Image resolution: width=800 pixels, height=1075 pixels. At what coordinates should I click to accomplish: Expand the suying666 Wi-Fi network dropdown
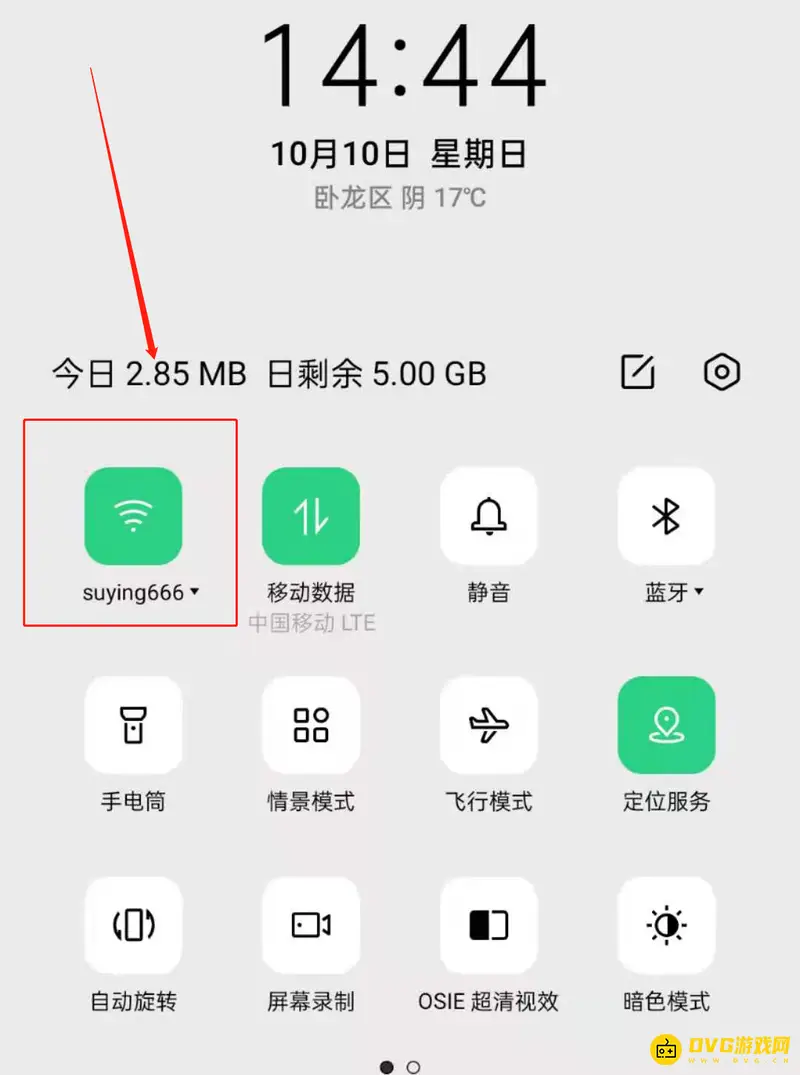(194, 592)
